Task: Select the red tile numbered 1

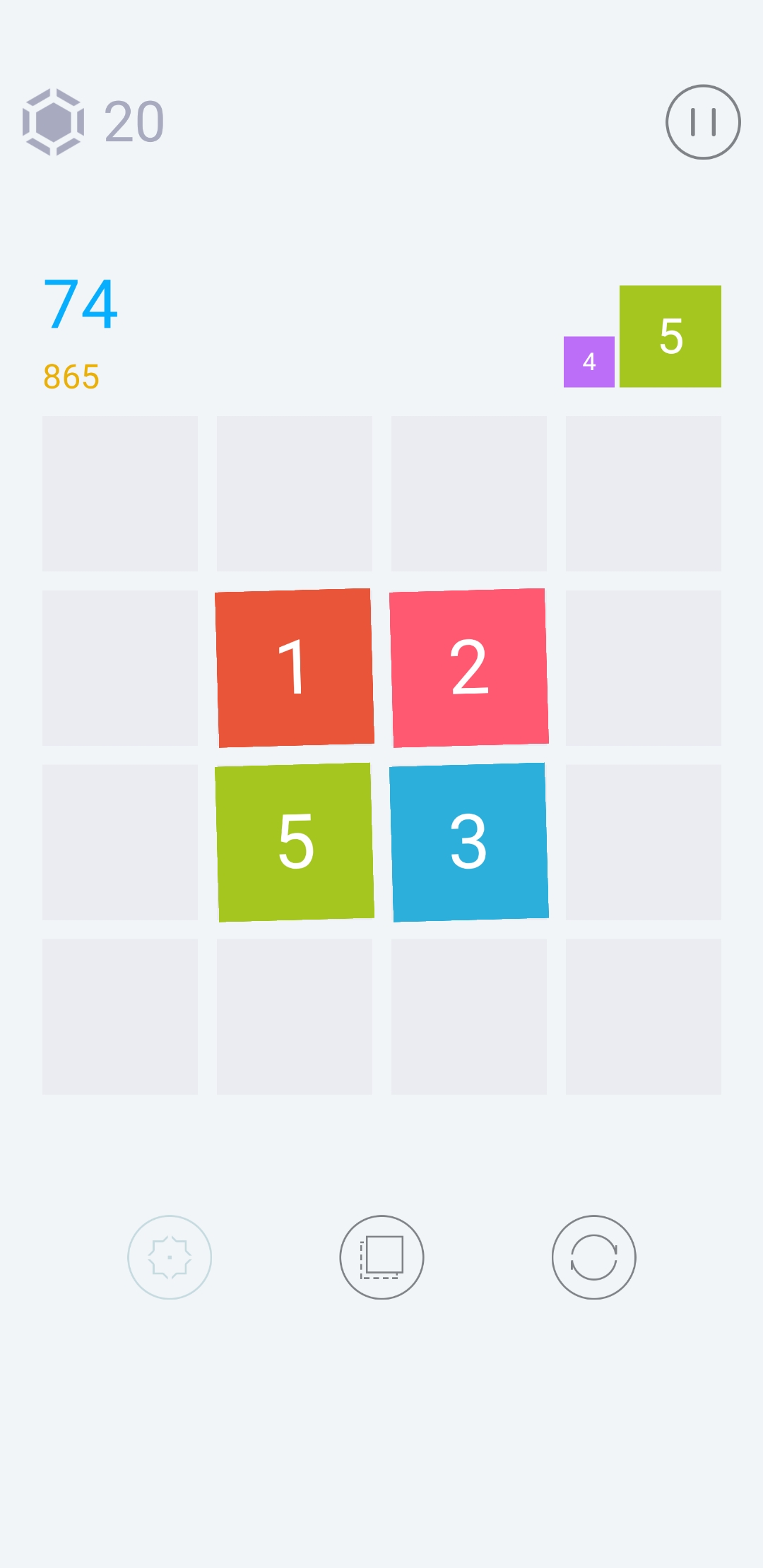Action: coord(295,667)
